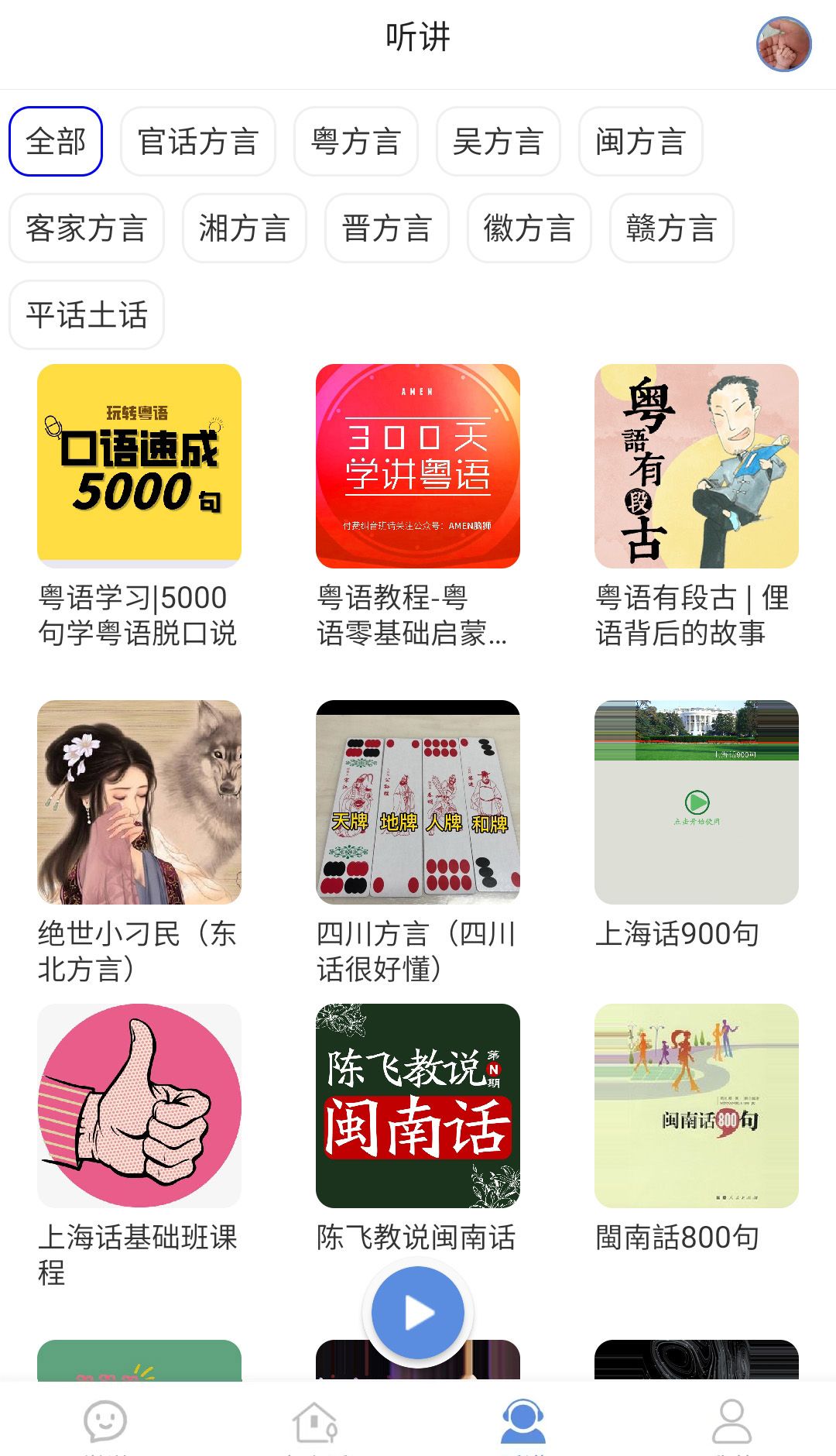The width and height of the screenshot is (836, 1456).
Task: Tap the floating blue play button
Action: (x=418, y=1313)
